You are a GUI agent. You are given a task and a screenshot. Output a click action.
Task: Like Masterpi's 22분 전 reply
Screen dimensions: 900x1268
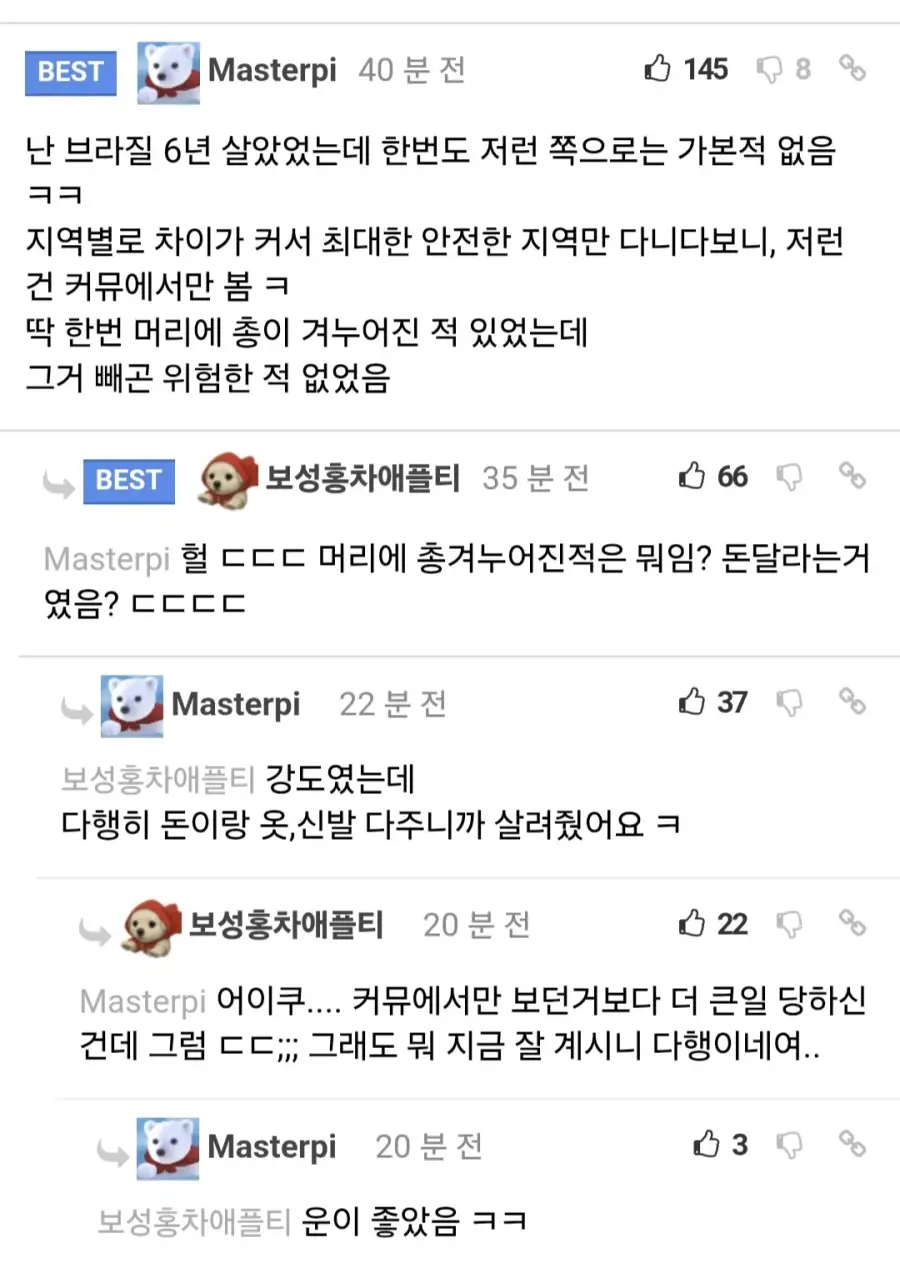click(x=692, y=702)
